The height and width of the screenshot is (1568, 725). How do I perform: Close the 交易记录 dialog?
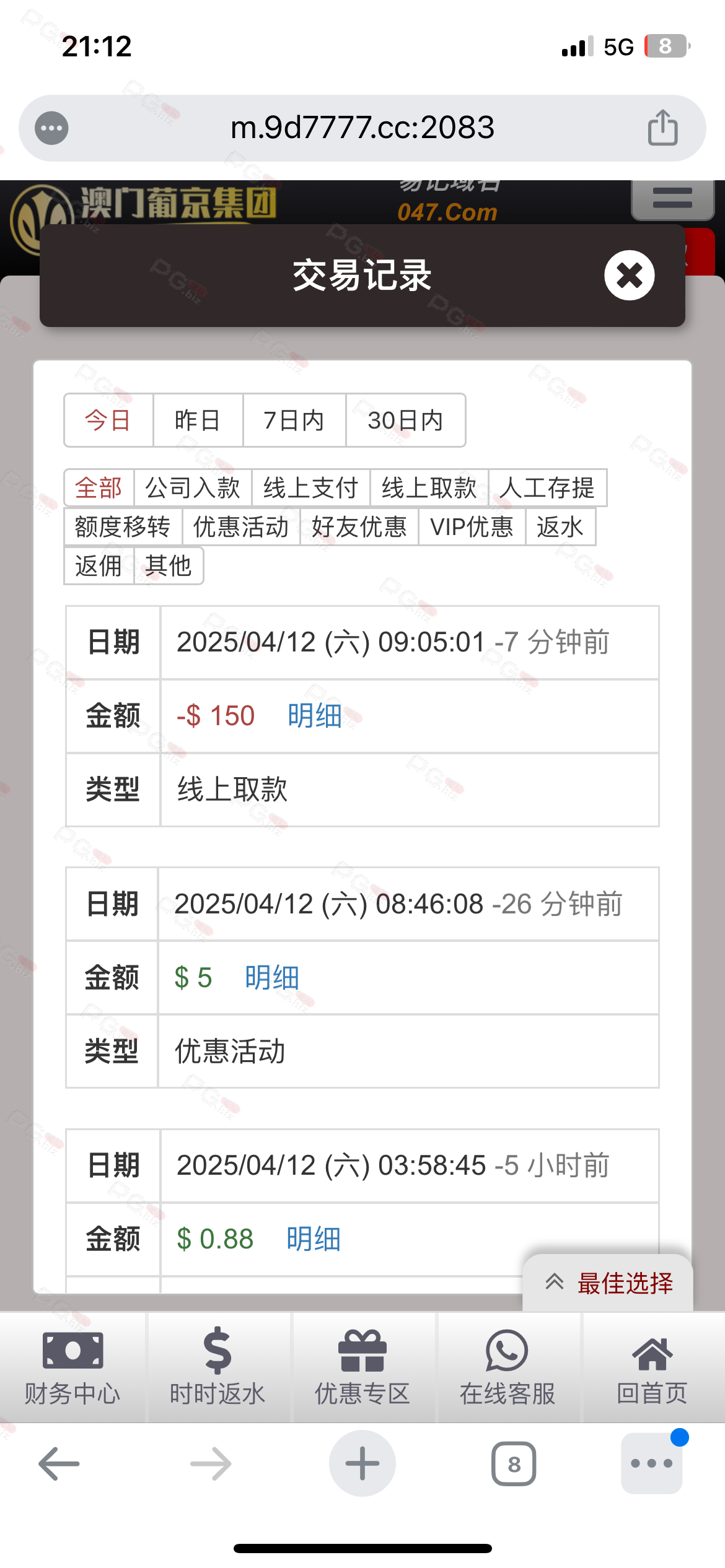pos(629,275)
